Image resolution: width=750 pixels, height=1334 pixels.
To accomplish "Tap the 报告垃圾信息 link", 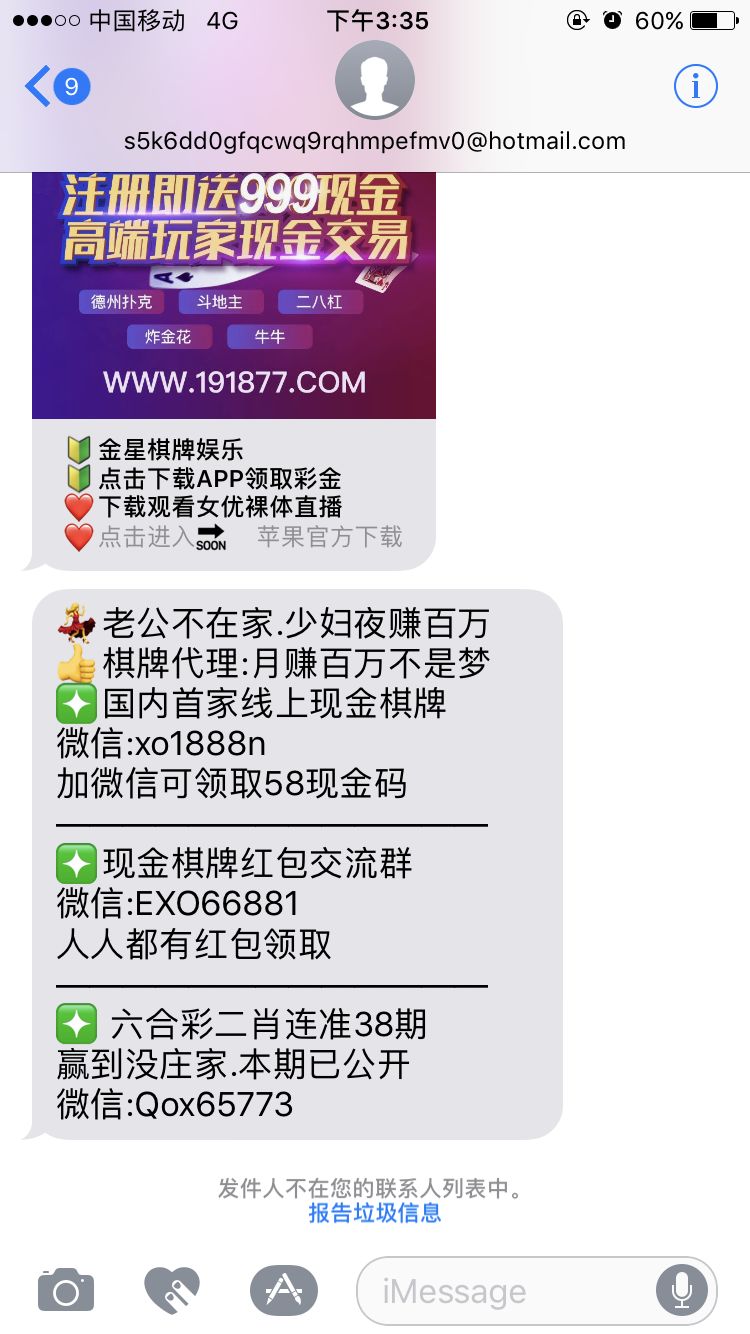I will [375, 1213].
